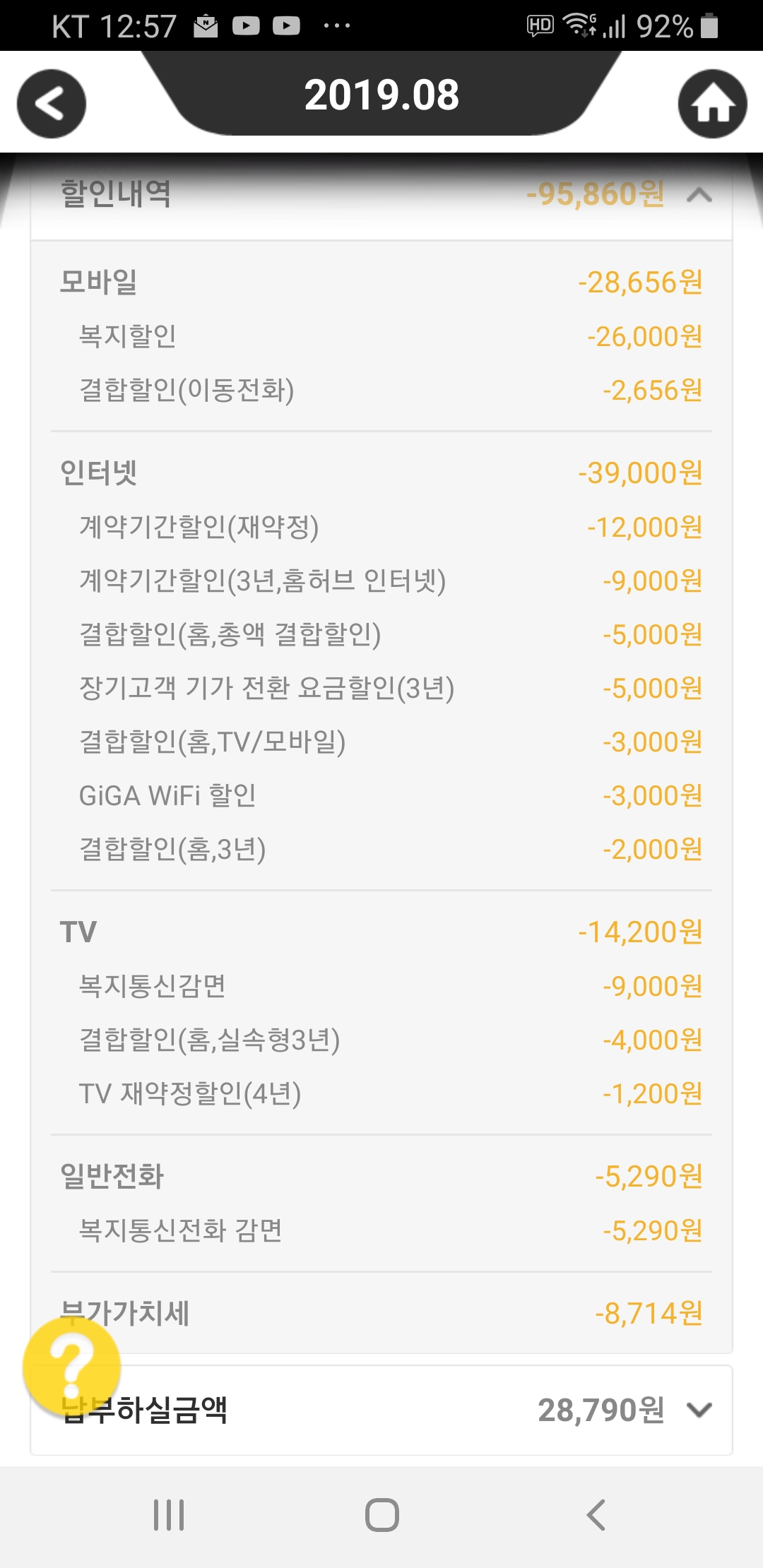Collapse the 할인내역 discount section
Viewport: 763px width, 1568px height.
pos(699,194)
